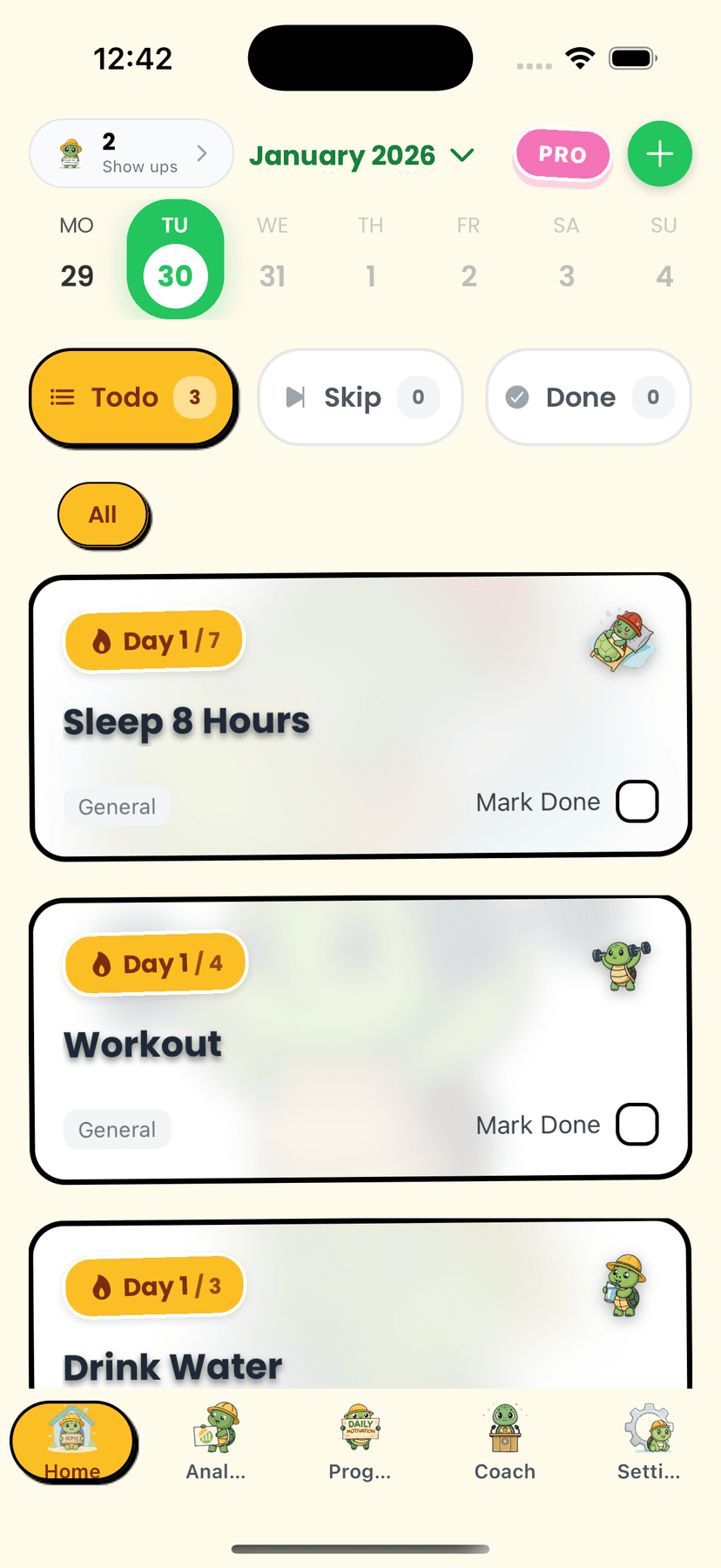721x1568 pixels.
Task: Toggle the All filter chip
Action: [x=102, y=515]
